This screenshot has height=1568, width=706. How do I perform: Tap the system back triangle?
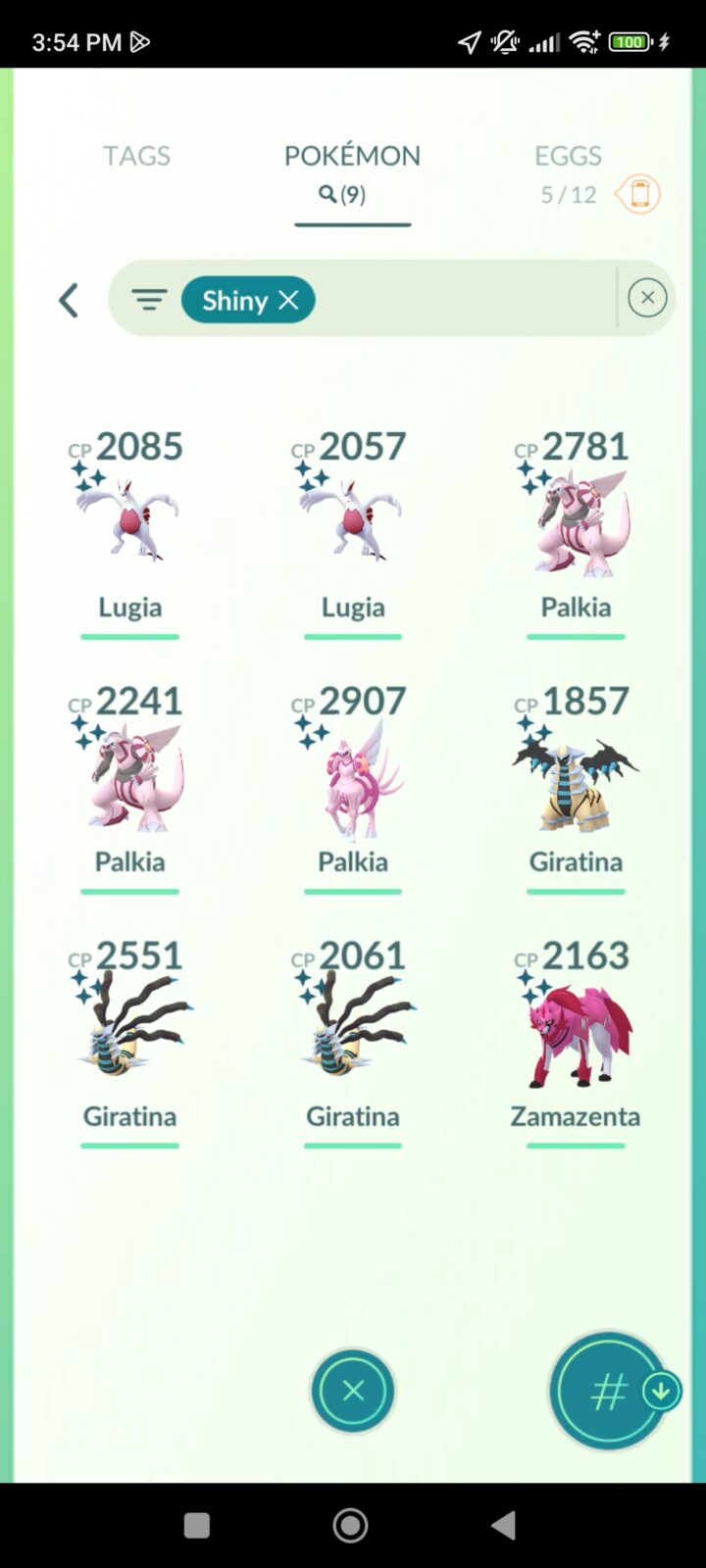(504, 1525)
